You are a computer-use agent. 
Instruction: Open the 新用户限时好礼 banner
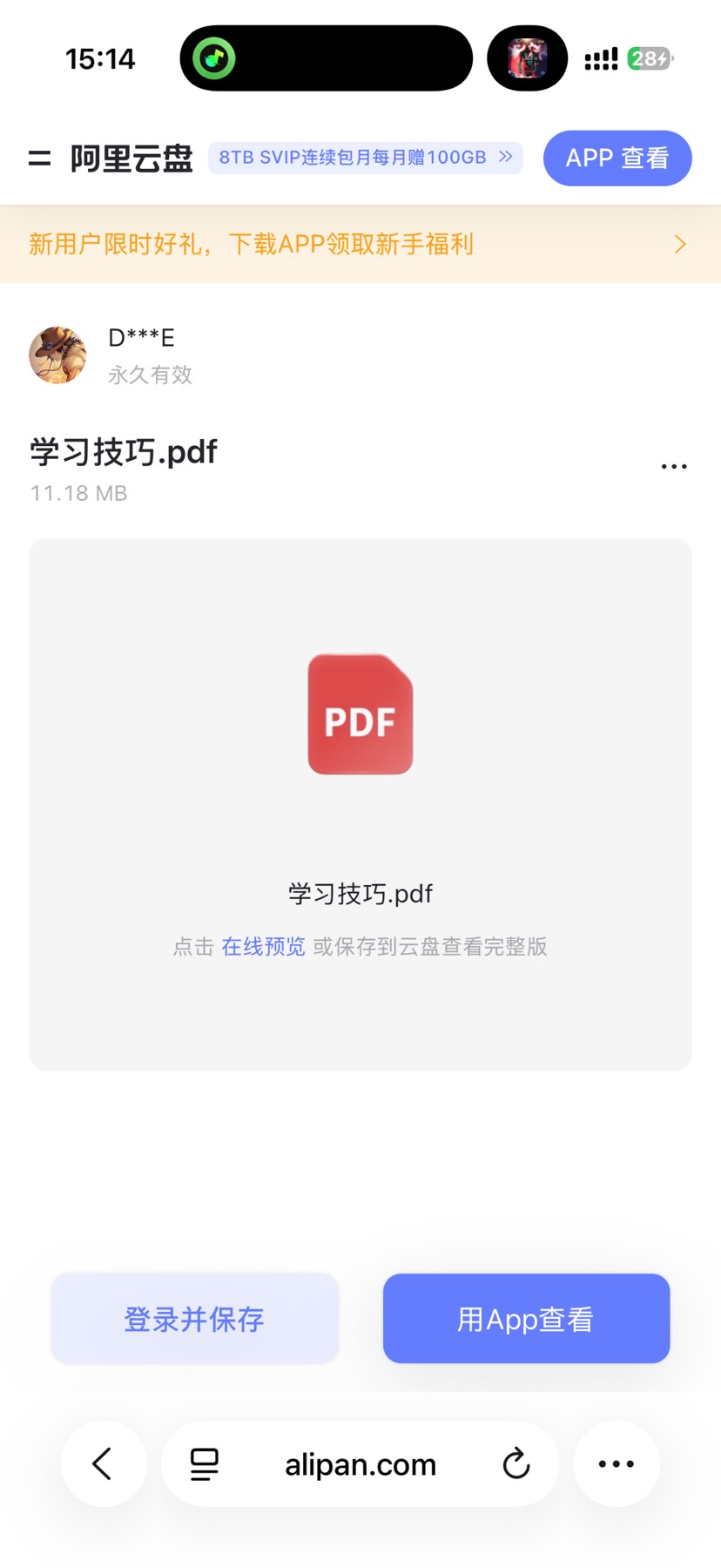[360, 244]
